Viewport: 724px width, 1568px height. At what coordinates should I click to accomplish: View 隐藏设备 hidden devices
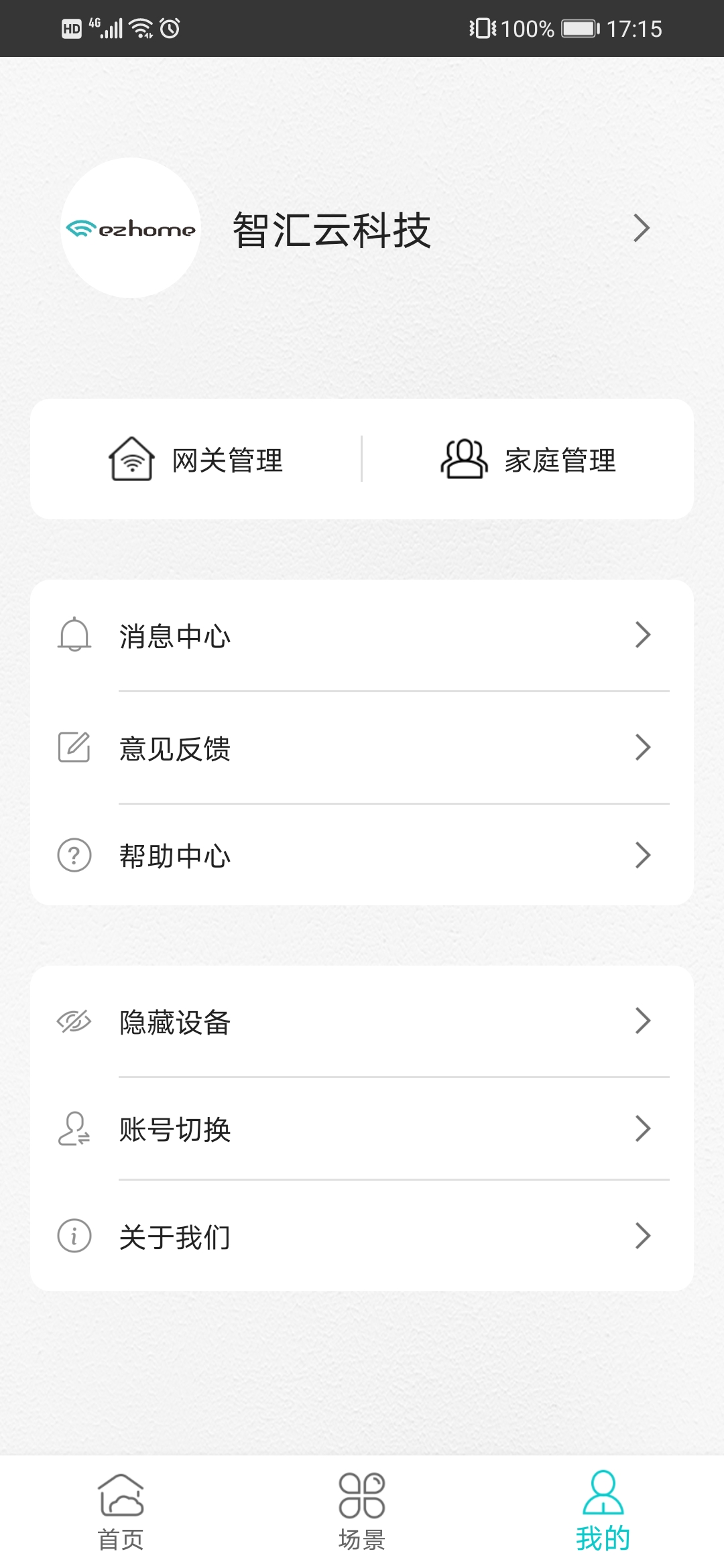[x=362, y=1021]
